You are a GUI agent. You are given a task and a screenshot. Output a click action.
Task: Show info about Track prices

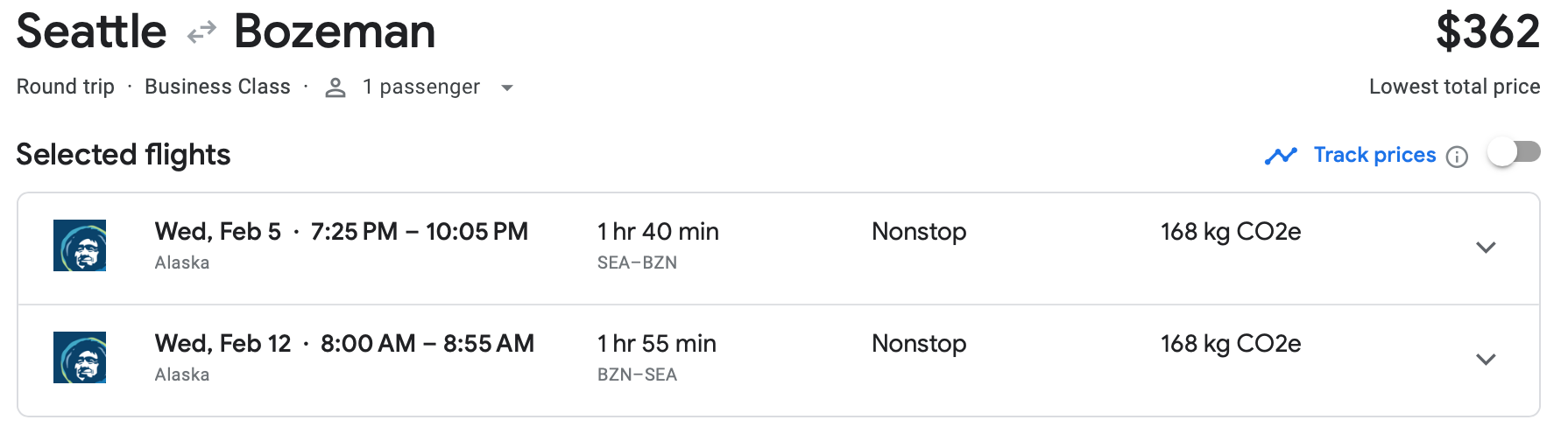pos(1457,157)
